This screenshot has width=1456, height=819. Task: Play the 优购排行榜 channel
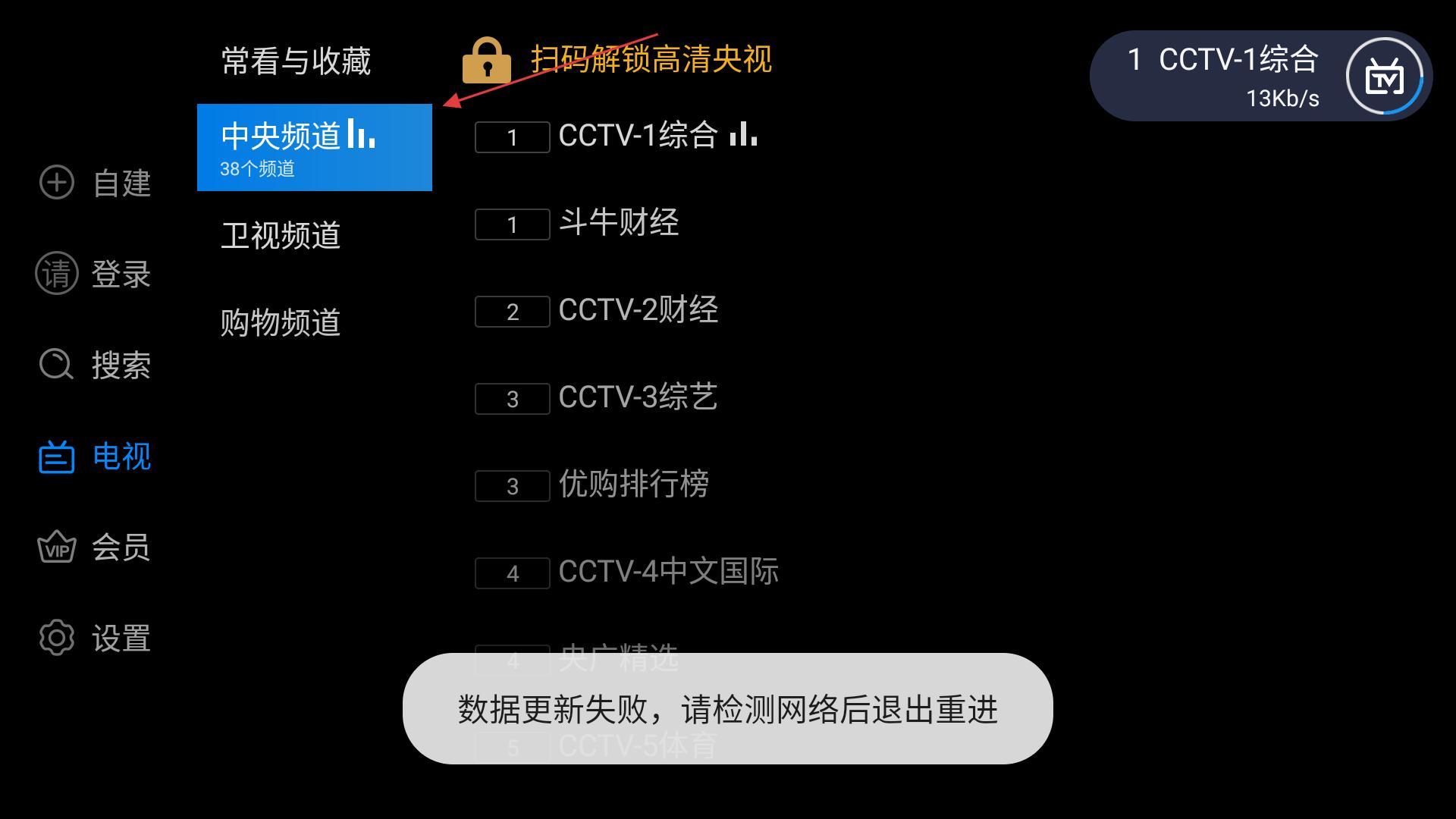click(x=633, y=485)
